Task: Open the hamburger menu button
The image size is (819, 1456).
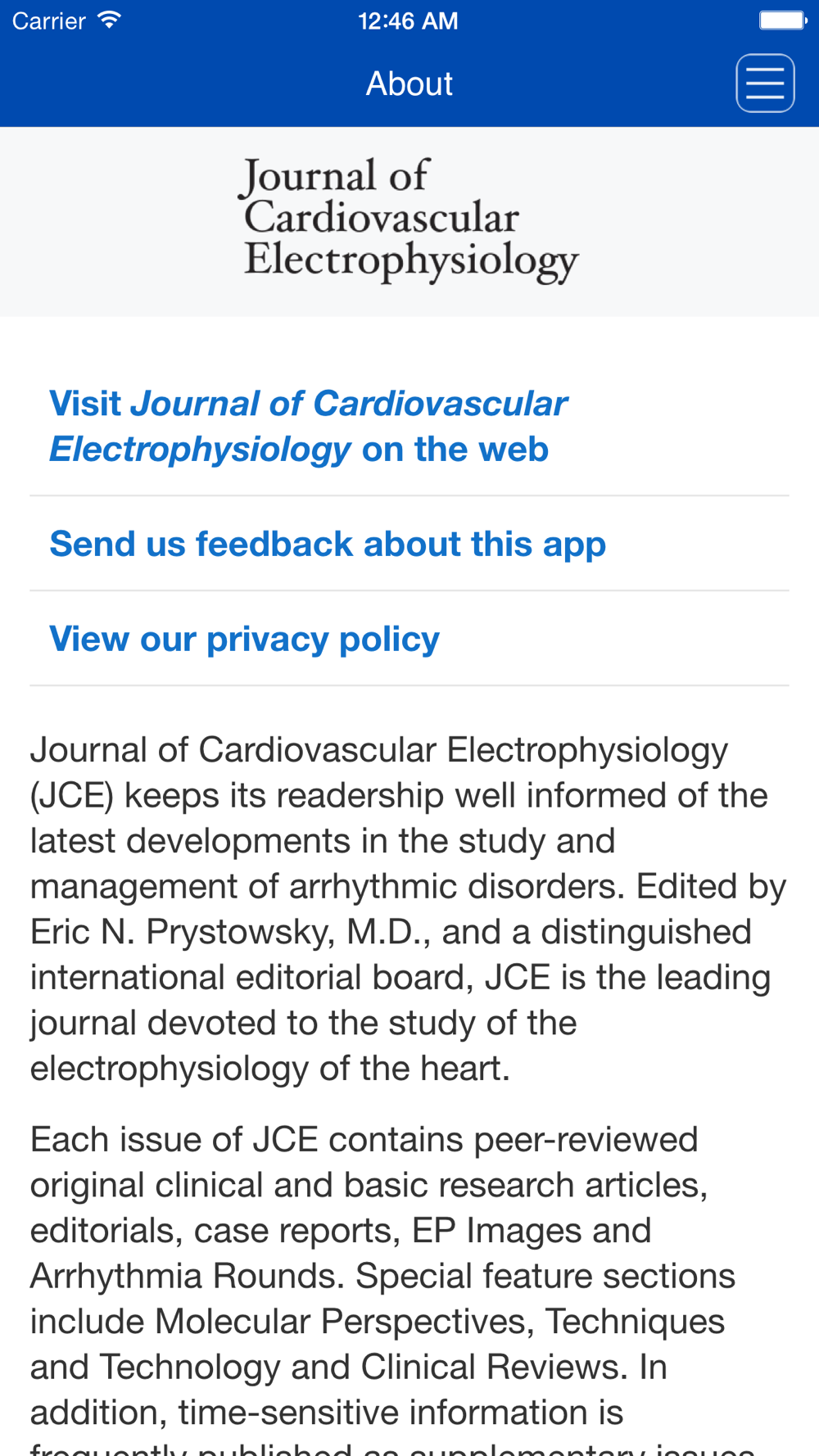Action: (x=765, y=84)
